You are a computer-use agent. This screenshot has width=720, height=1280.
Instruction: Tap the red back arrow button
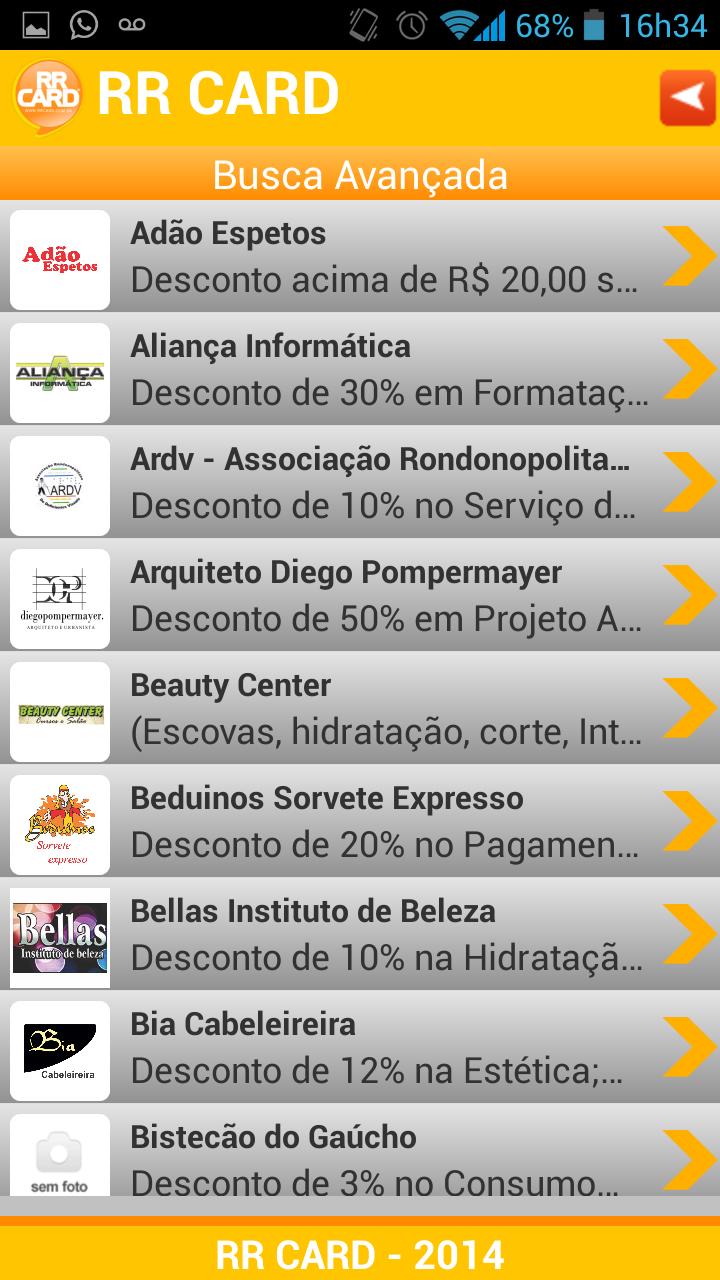point(687,97)
